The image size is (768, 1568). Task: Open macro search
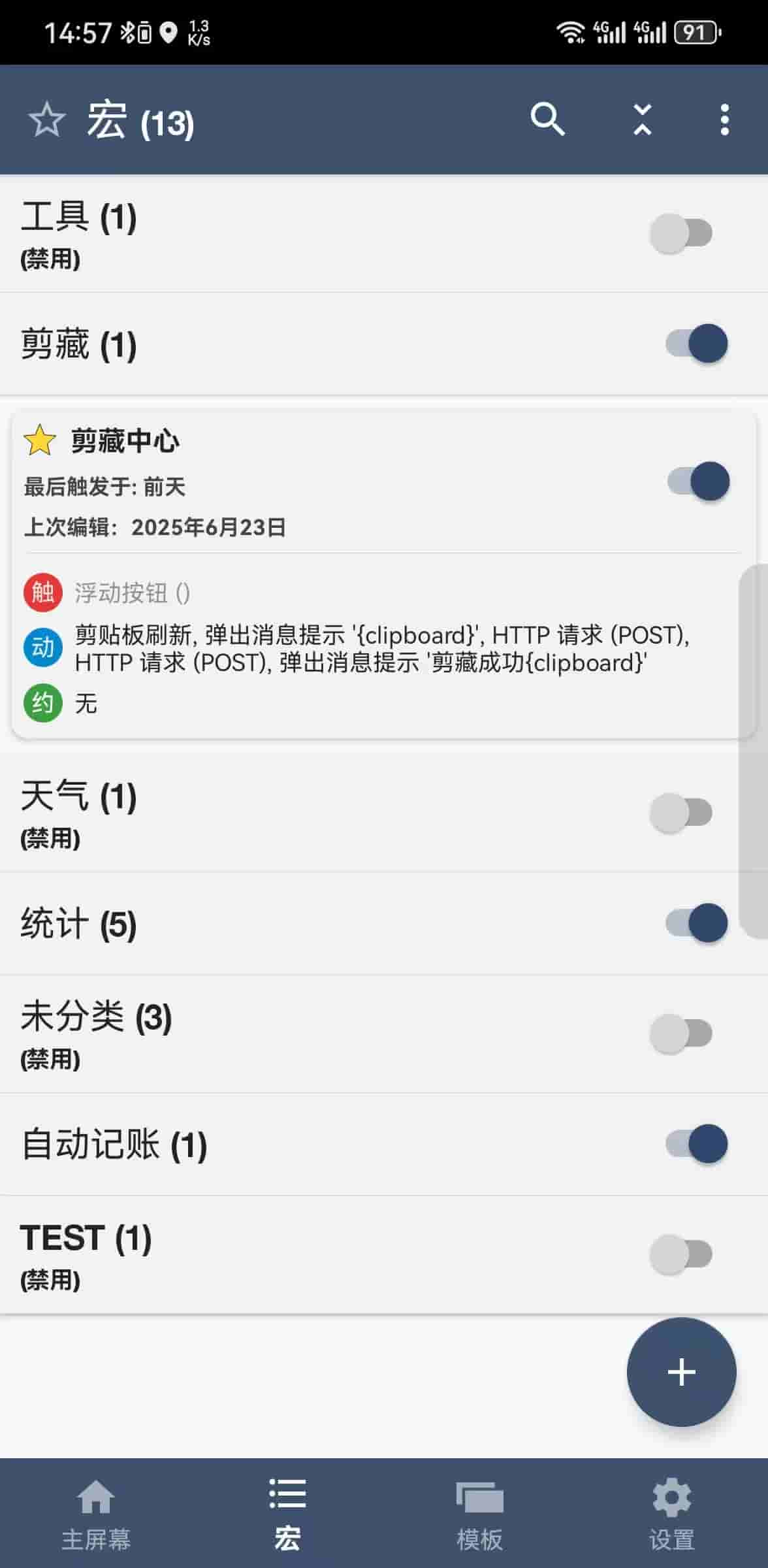(x=547, y=120)
